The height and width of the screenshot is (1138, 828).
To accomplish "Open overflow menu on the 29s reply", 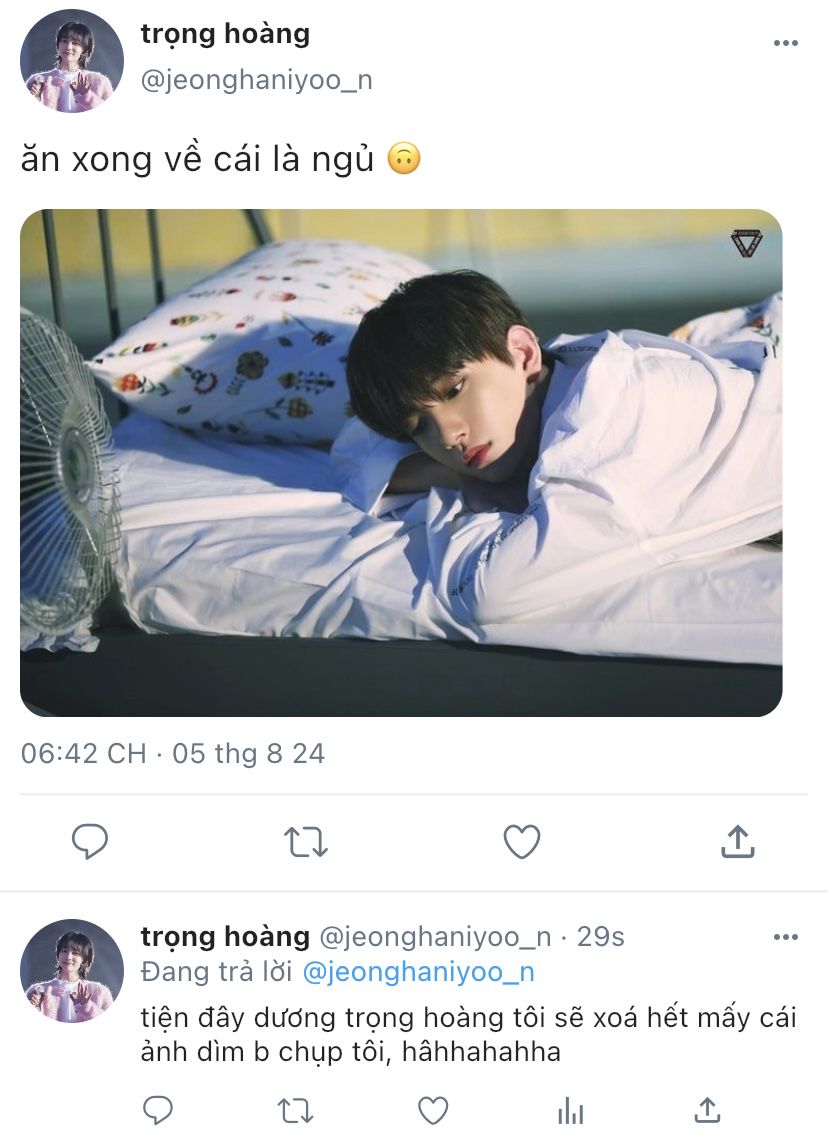I will (786, 937).
